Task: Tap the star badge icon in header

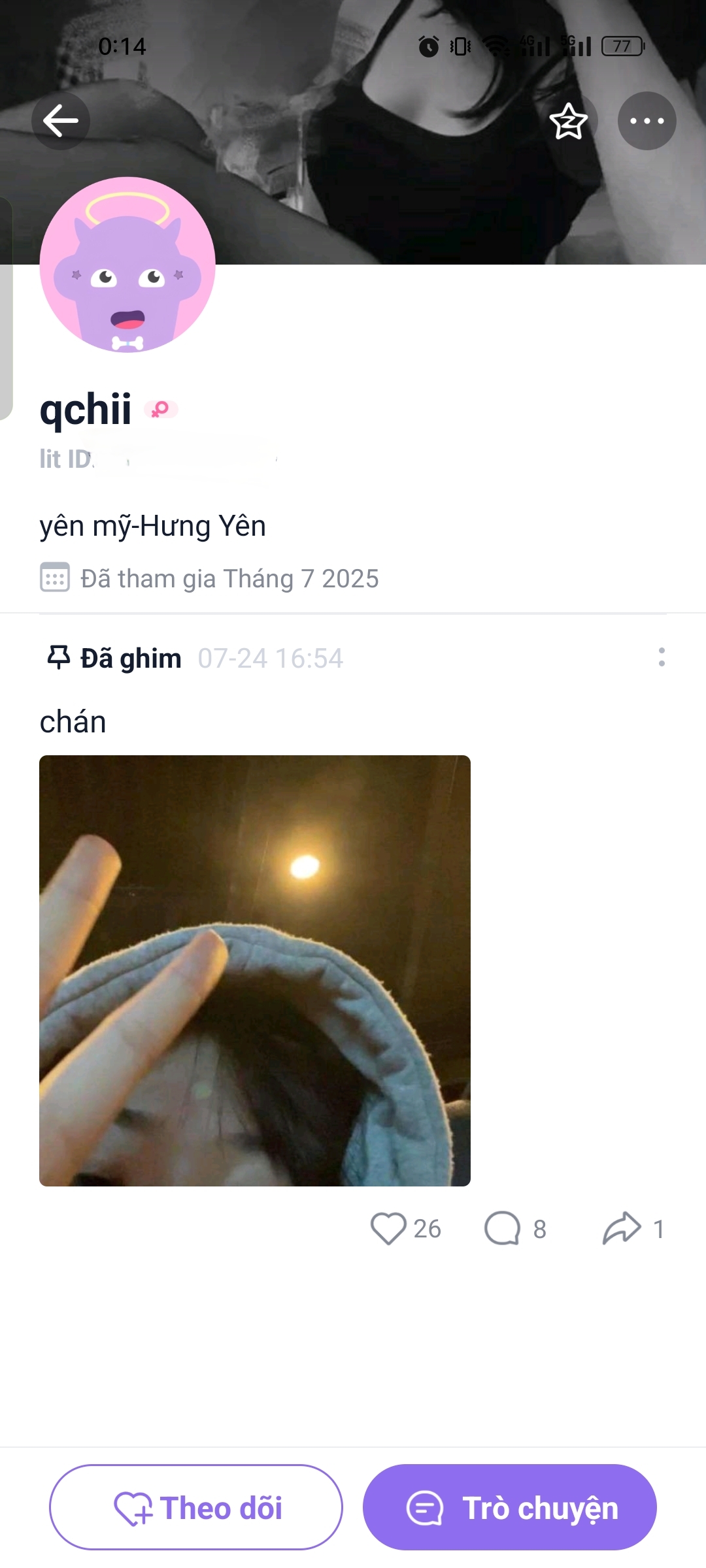Action: click(x=568, y=122)
